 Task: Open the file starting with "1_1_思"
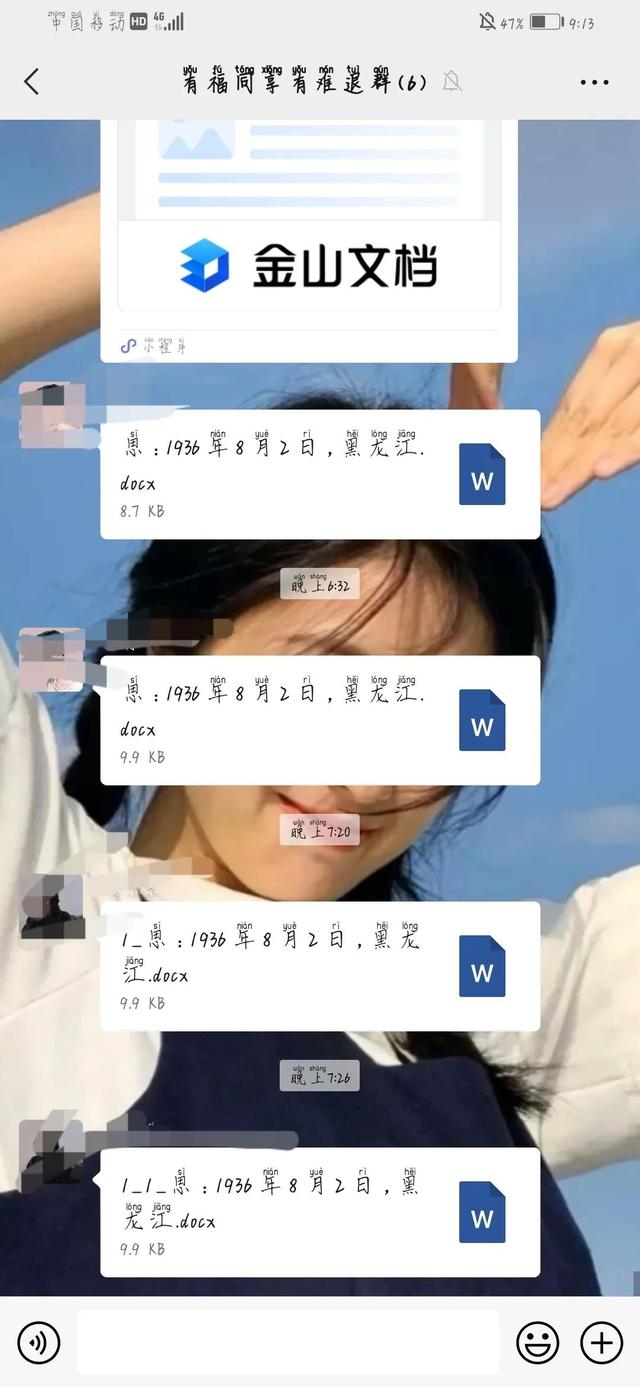click(320, 1212)
